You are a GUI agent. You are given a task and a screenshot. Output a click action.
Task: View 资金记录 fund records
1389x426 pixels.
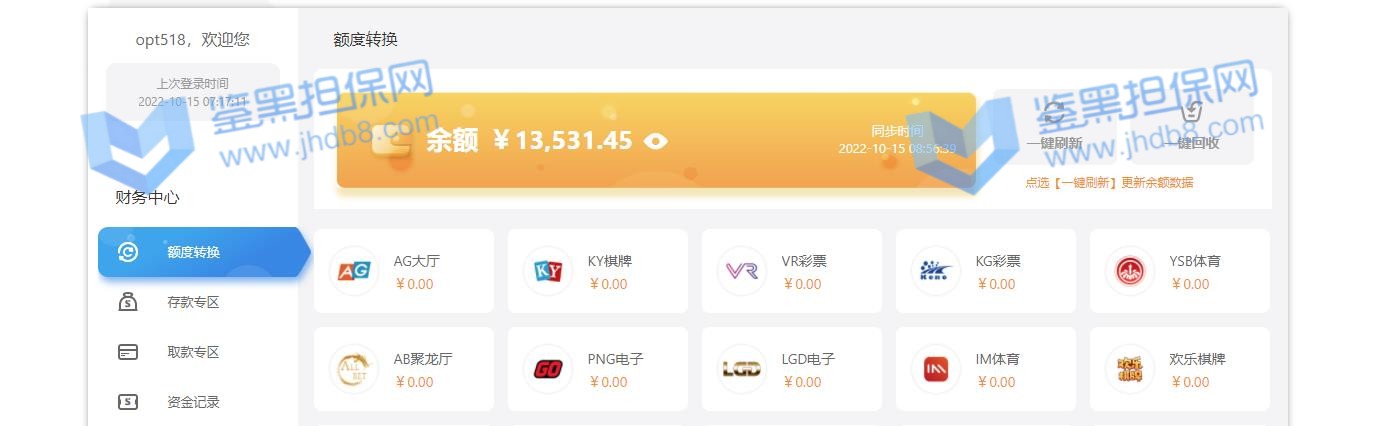pyautogui.click(x=192, y=402)
